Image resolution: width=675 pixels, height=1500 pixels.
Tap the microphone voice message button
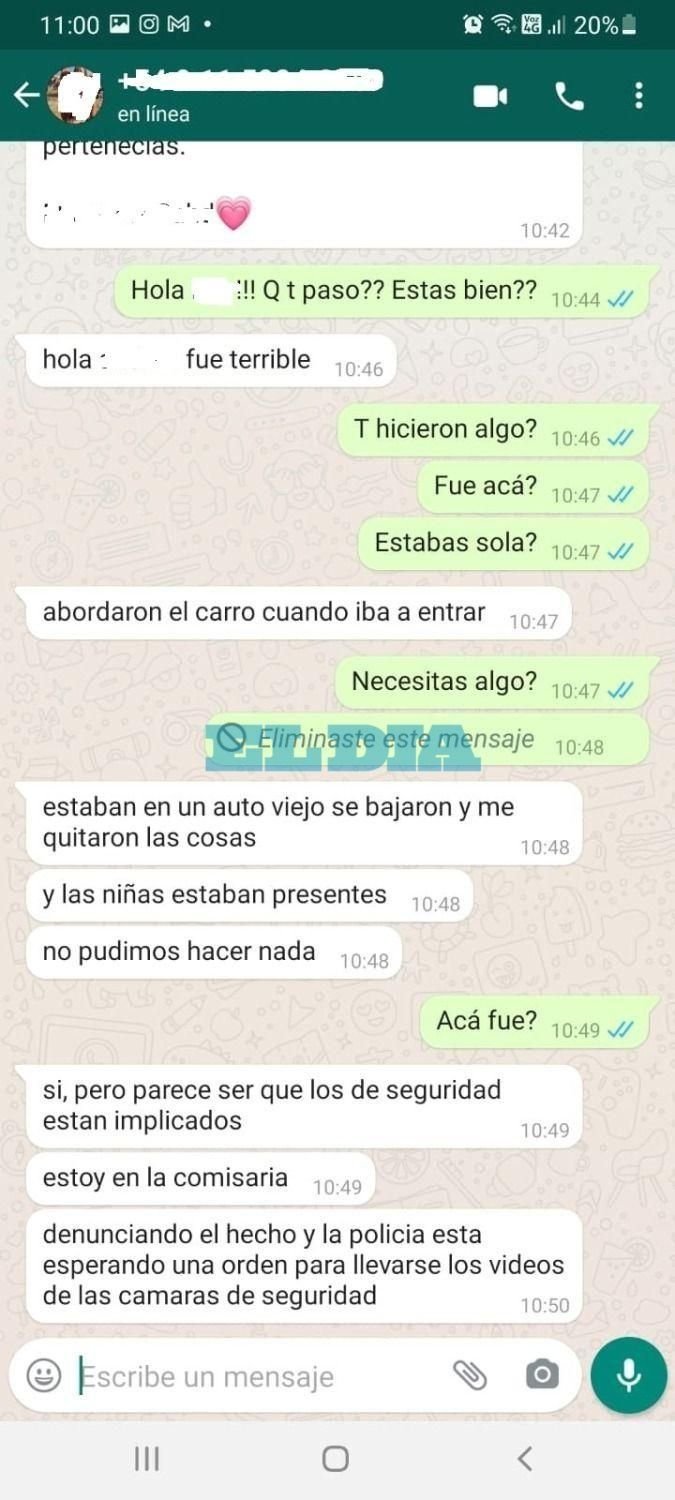pos(629,1376)
